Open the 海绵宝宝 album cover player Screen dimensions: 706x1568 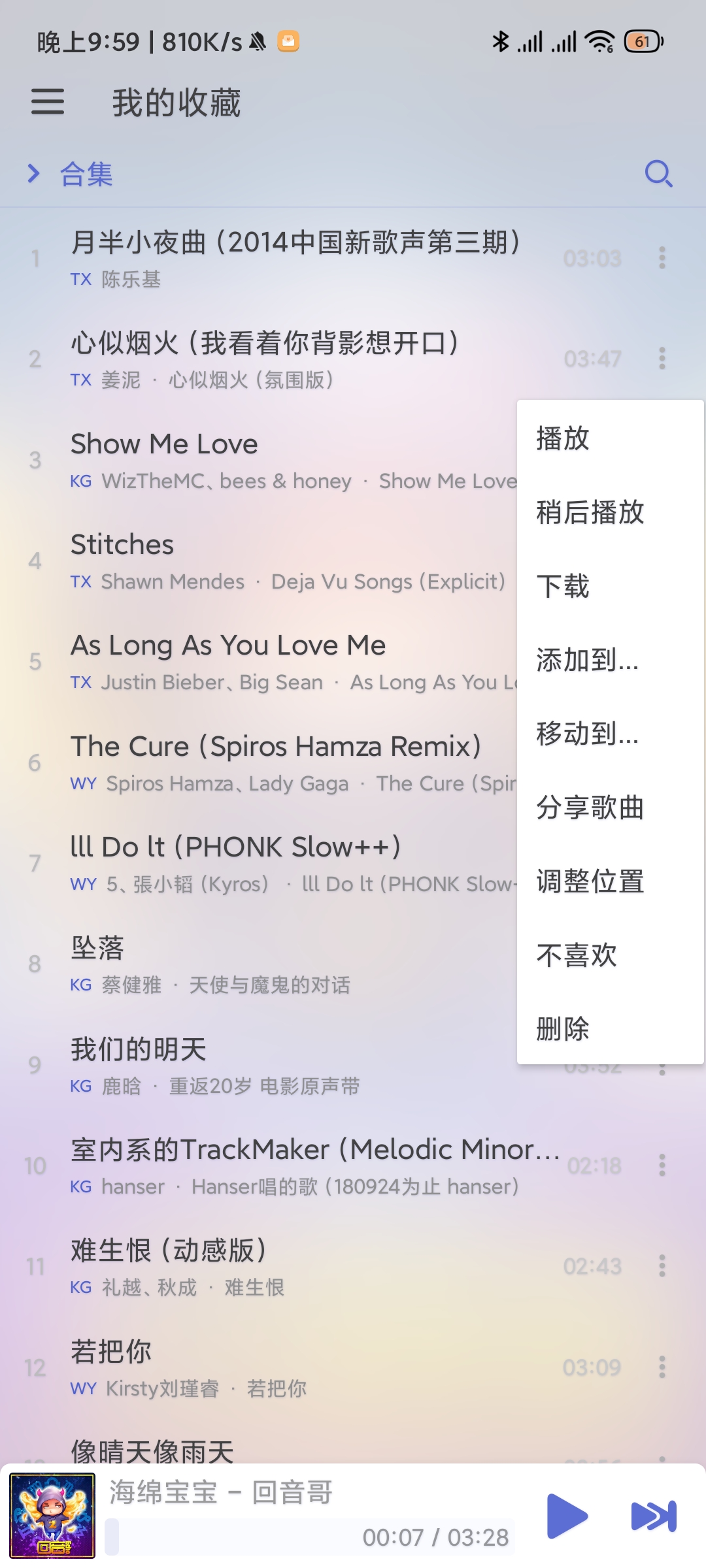[x=52, y=1516]
